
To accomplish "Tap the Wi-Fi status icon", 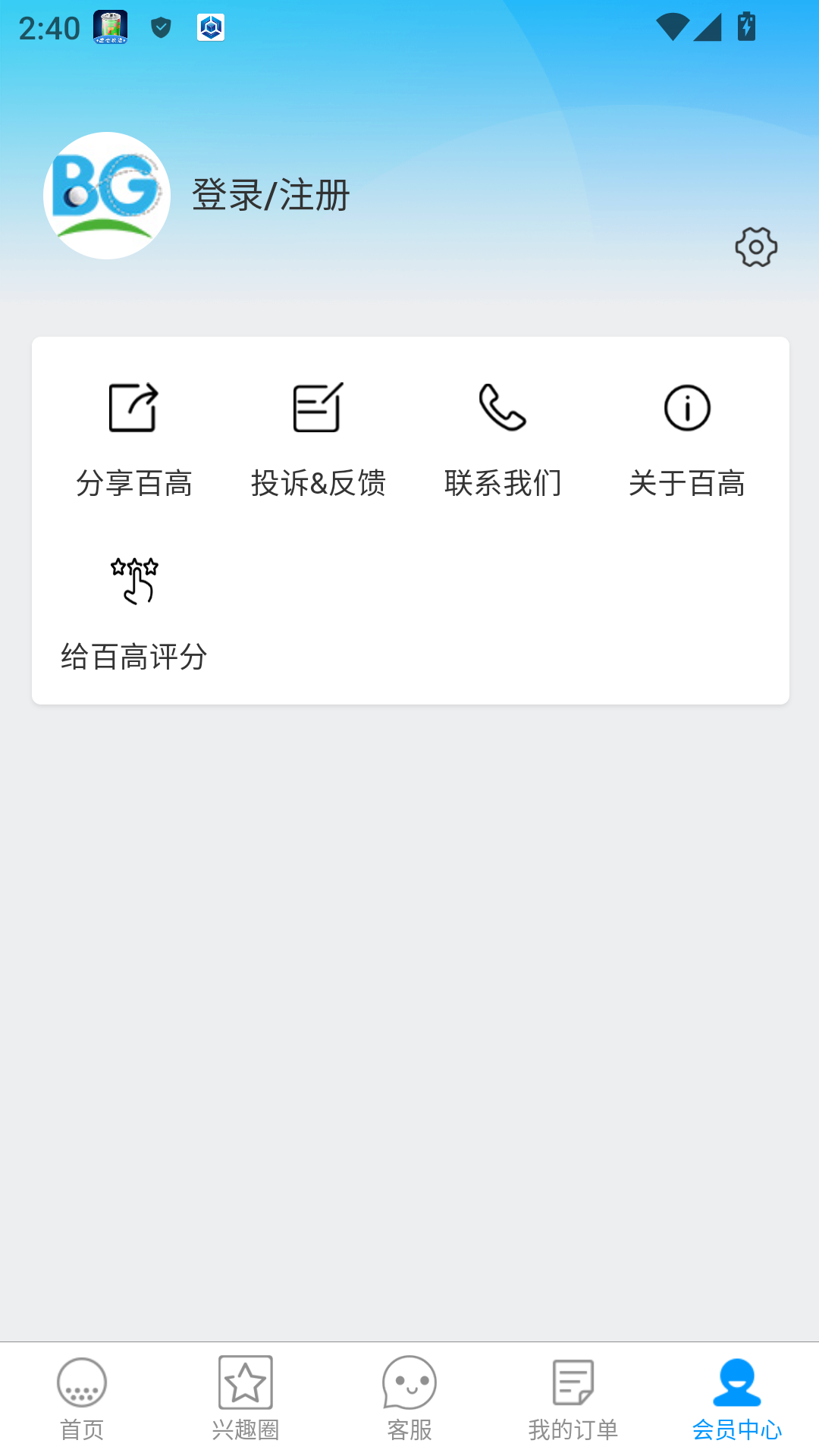I will (x=672, y=25).
